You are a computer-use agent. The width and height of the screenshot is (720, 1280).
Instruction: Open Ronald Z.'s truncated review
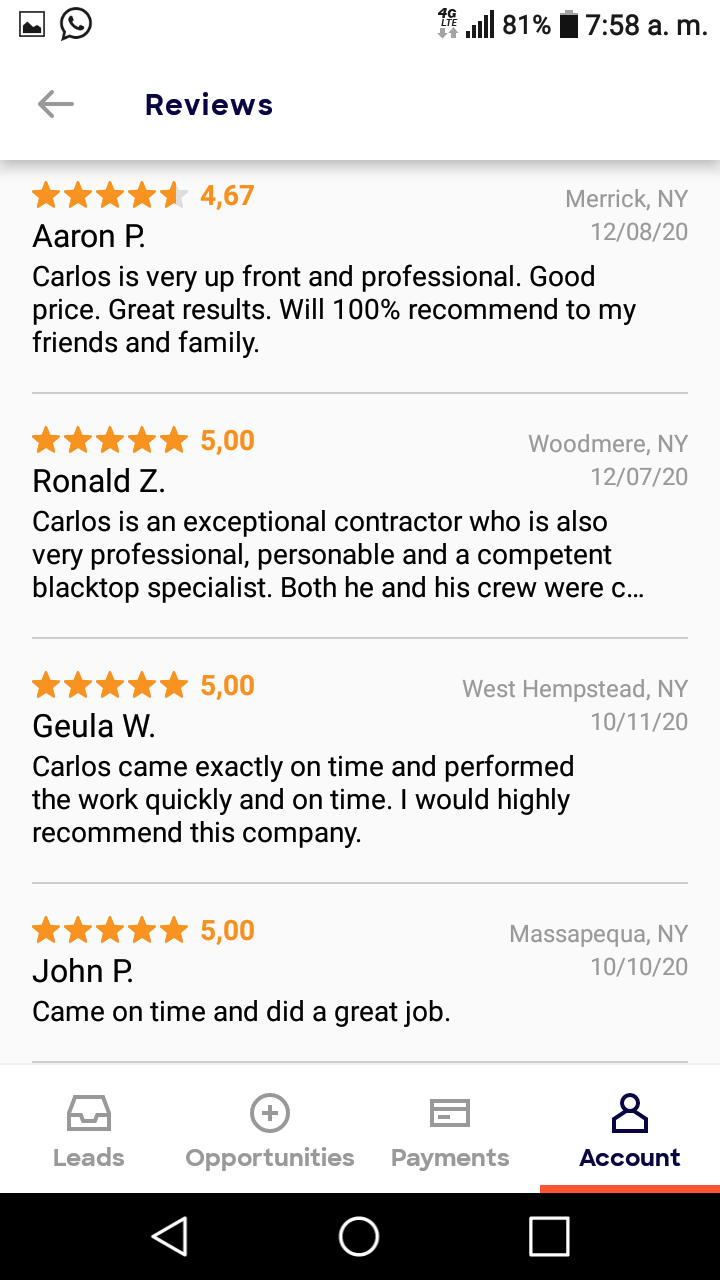338,555
